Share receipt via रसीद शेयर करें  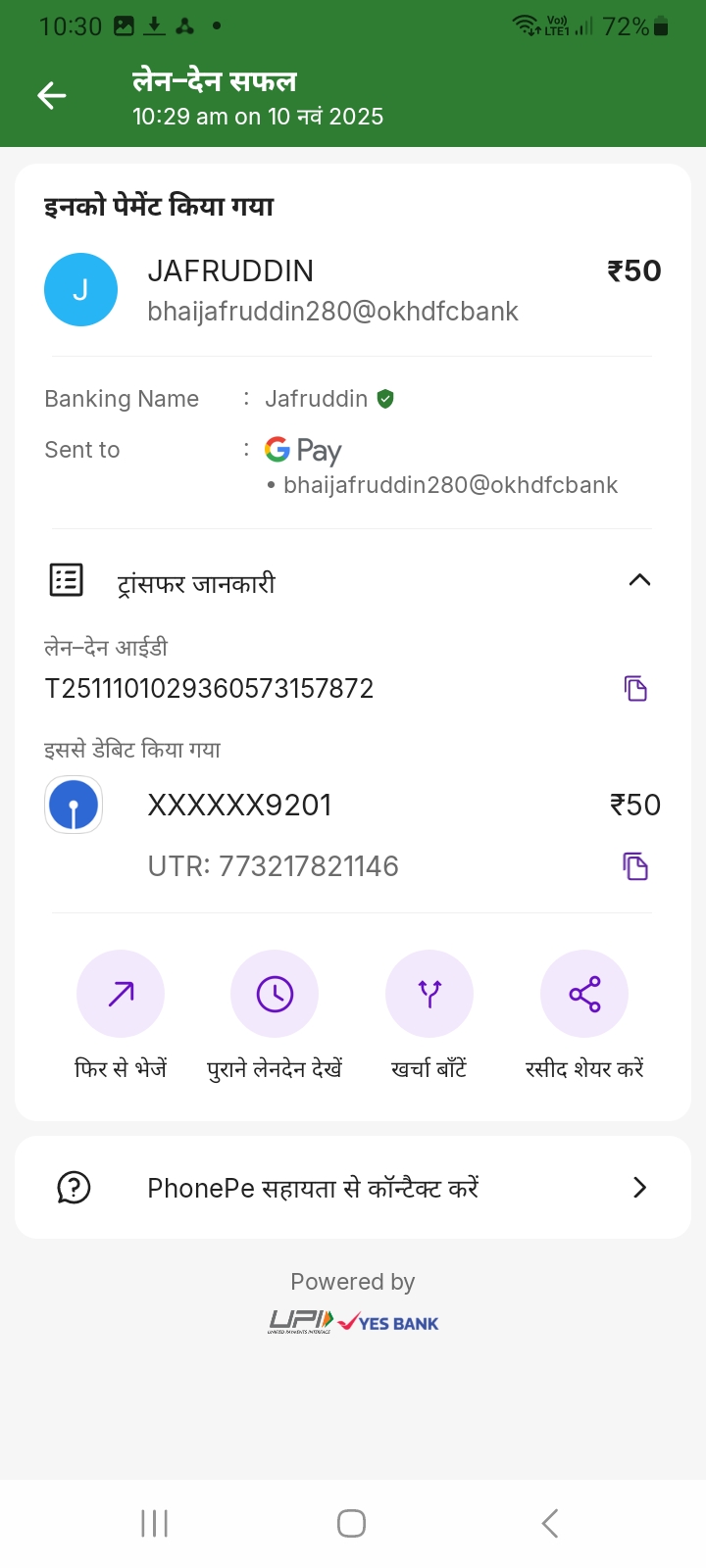point(584,995)
